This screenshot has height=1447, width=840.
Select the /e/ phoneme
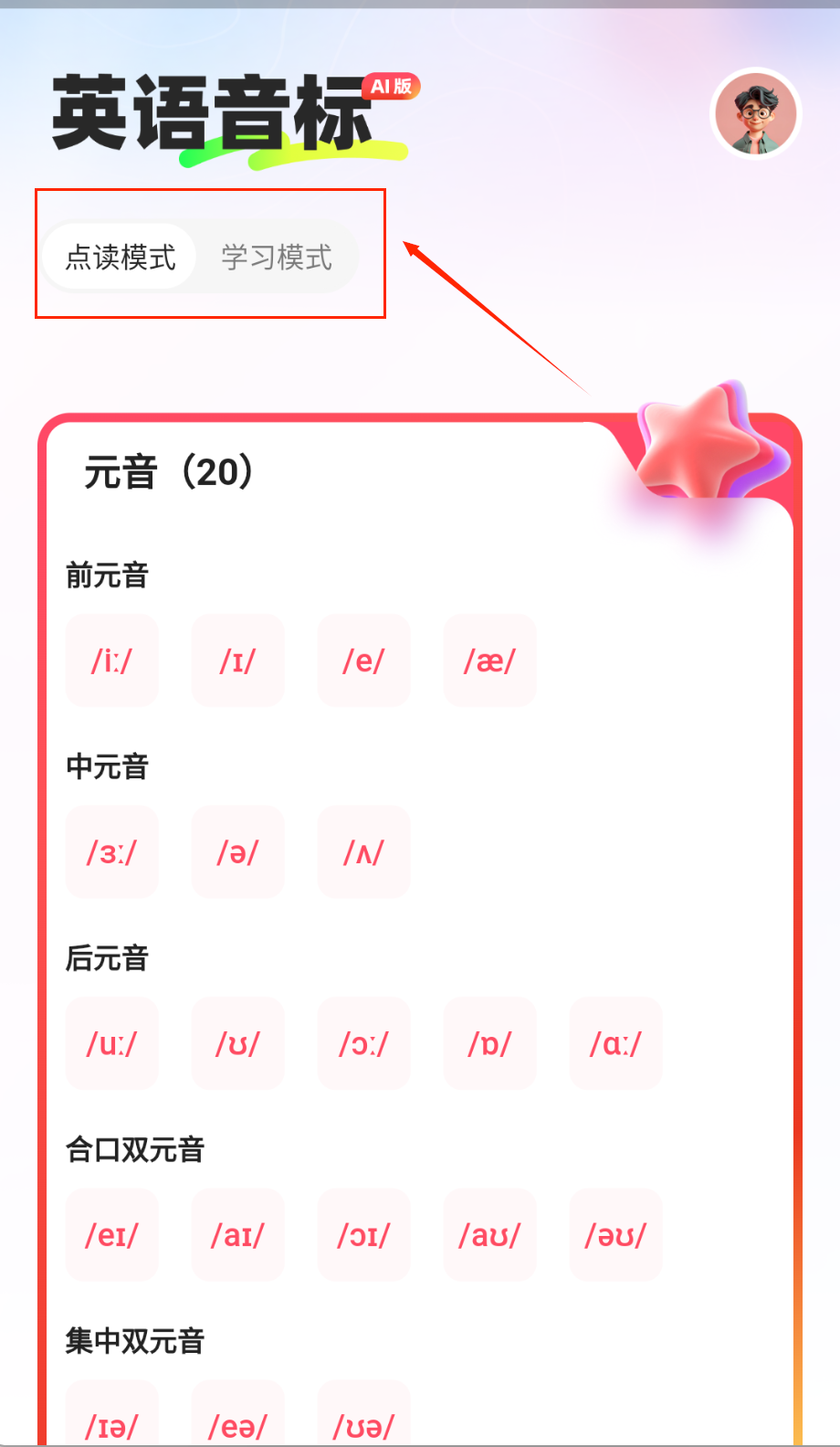click(363, 660)
